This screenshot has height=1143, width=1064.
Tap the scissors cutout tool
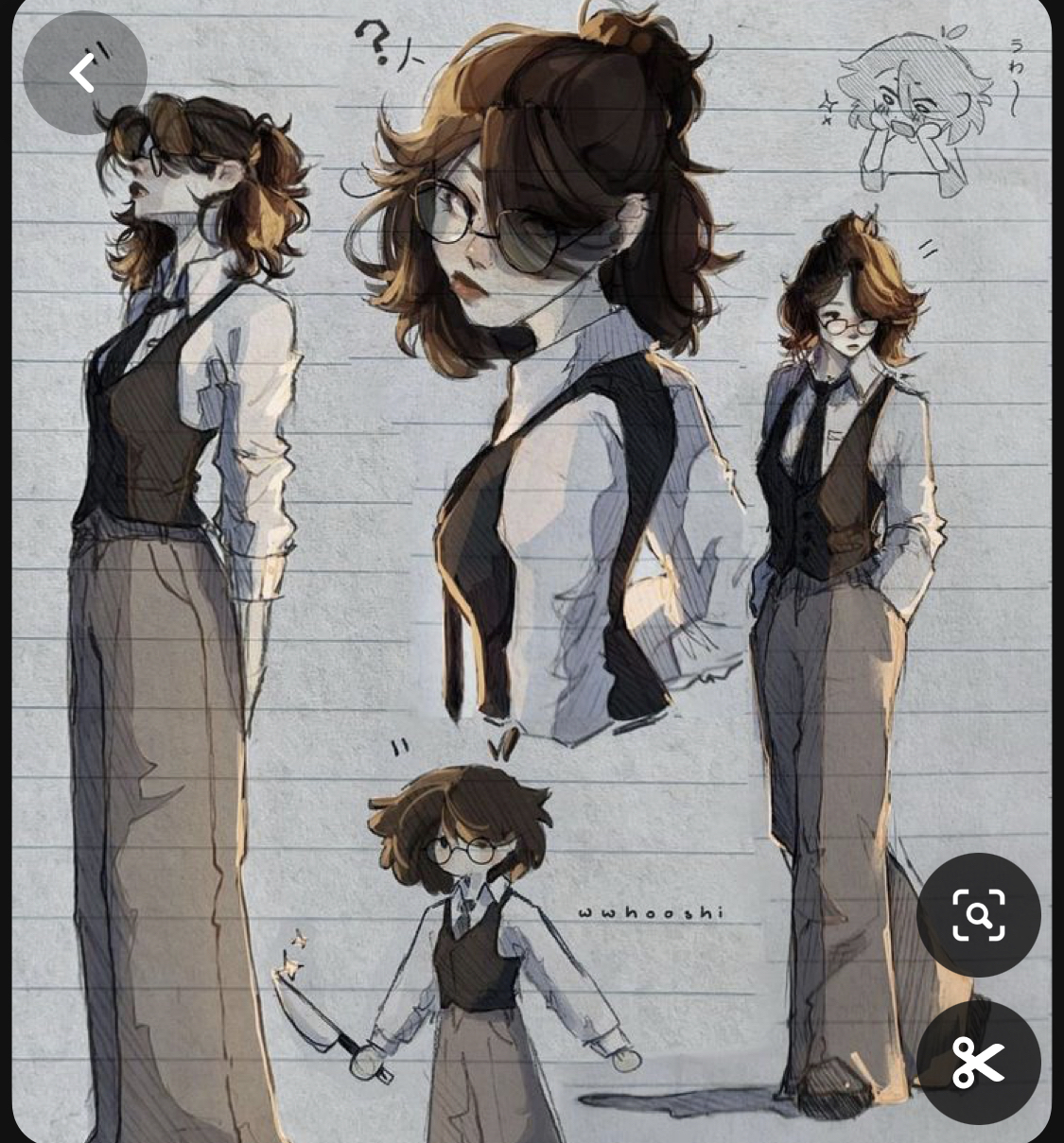[x=978, y=1062]
